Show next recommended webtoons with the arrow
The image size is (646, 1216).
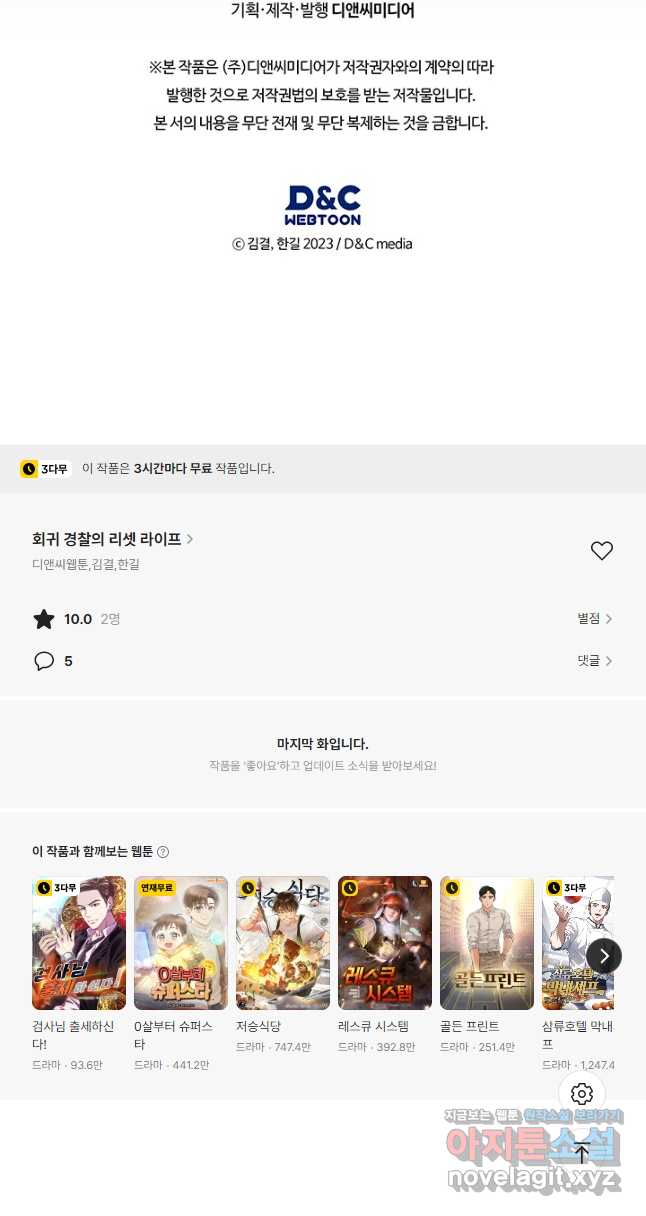[604, 956]
